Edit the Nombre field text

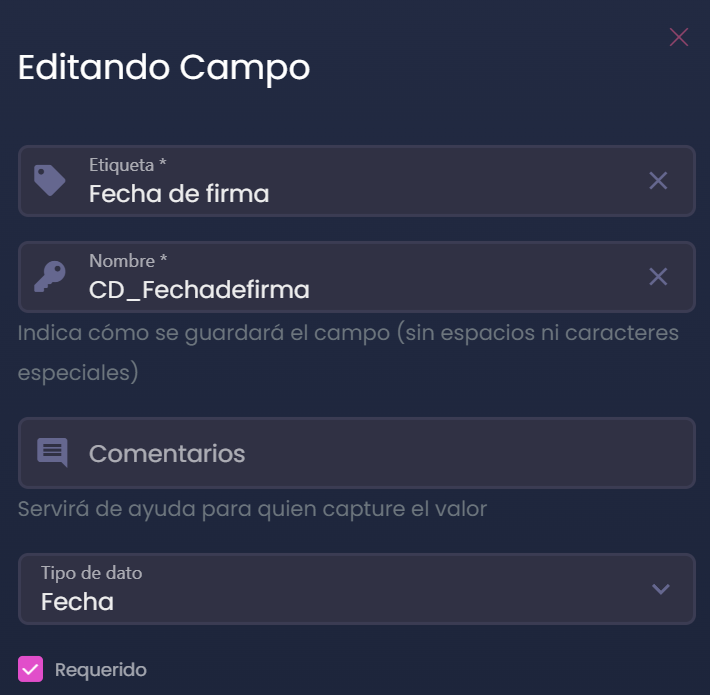350,289
